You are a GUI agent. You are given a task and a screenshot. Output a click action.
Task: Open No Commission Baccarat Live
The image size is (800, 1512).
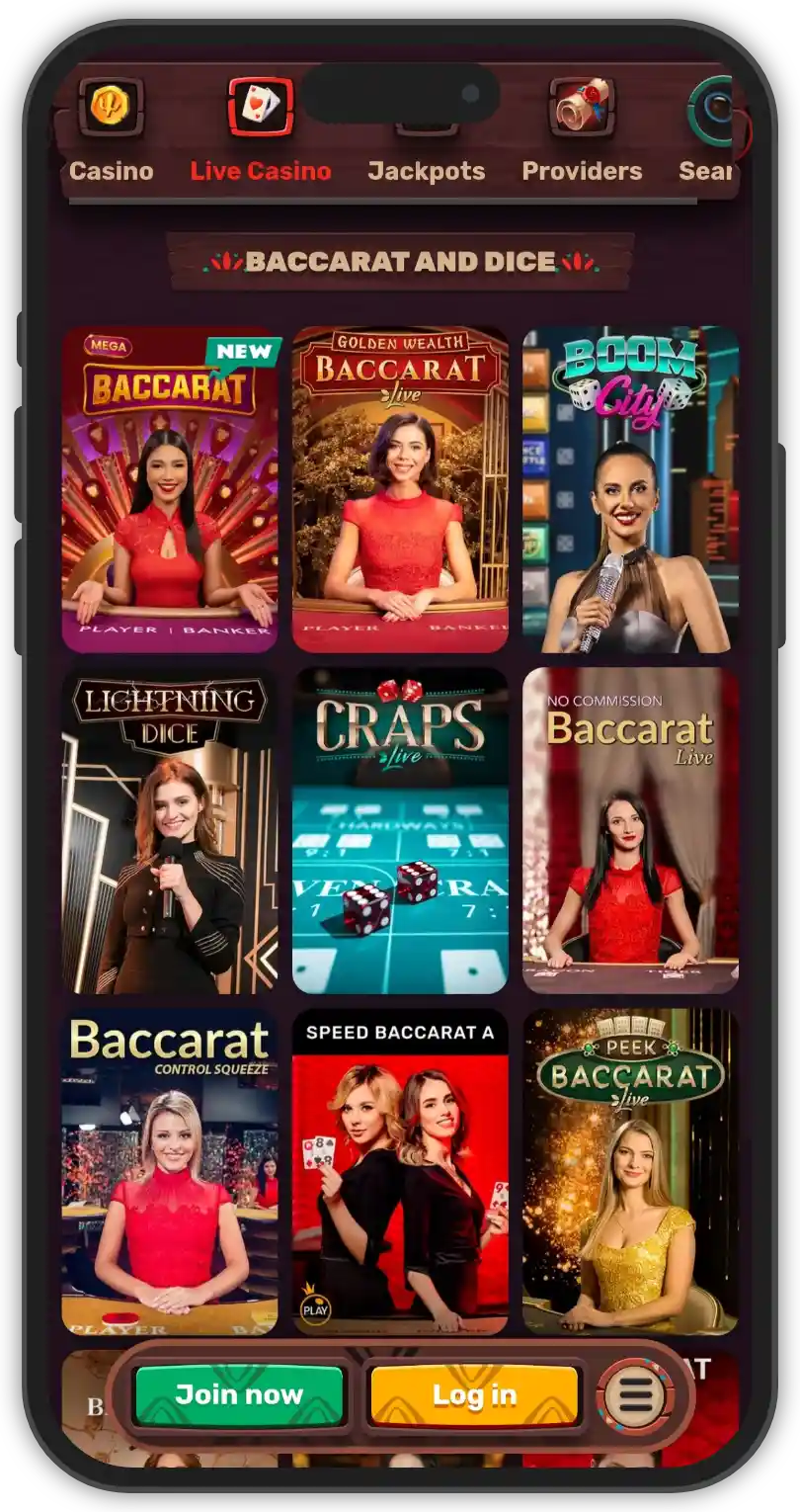(x=630, y=831)
